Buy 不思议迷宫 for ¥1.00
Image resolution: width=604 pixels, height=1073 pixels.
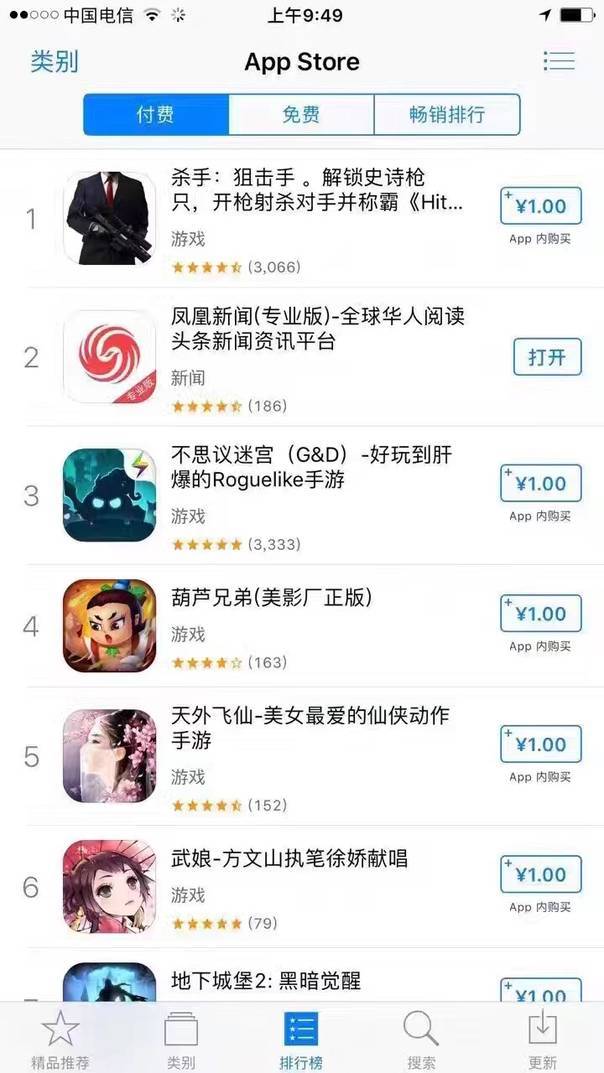point(540,483)
